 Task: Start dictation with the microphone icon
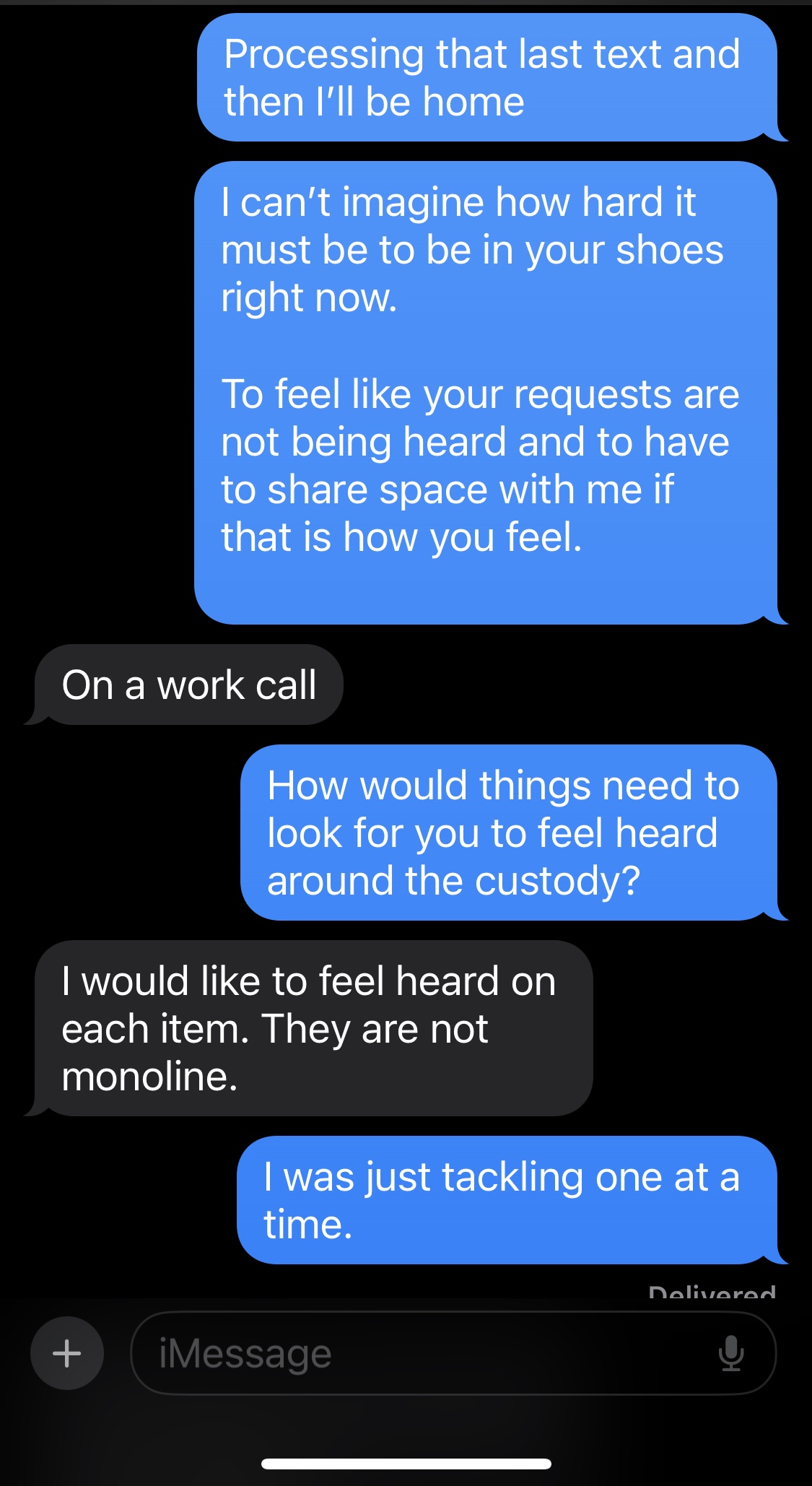[730, 1353]
